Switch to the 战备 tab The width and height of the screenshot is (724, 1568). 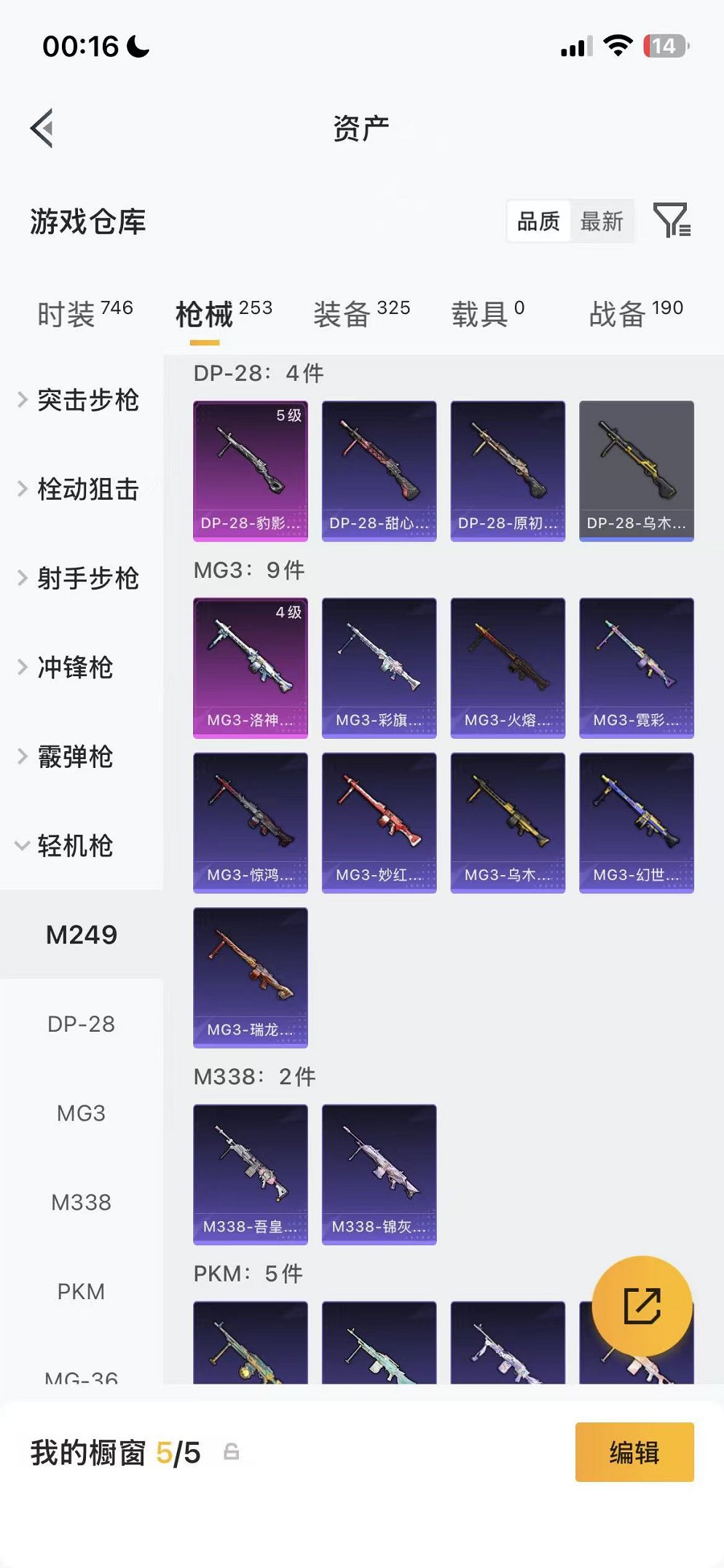pos(636,314)
